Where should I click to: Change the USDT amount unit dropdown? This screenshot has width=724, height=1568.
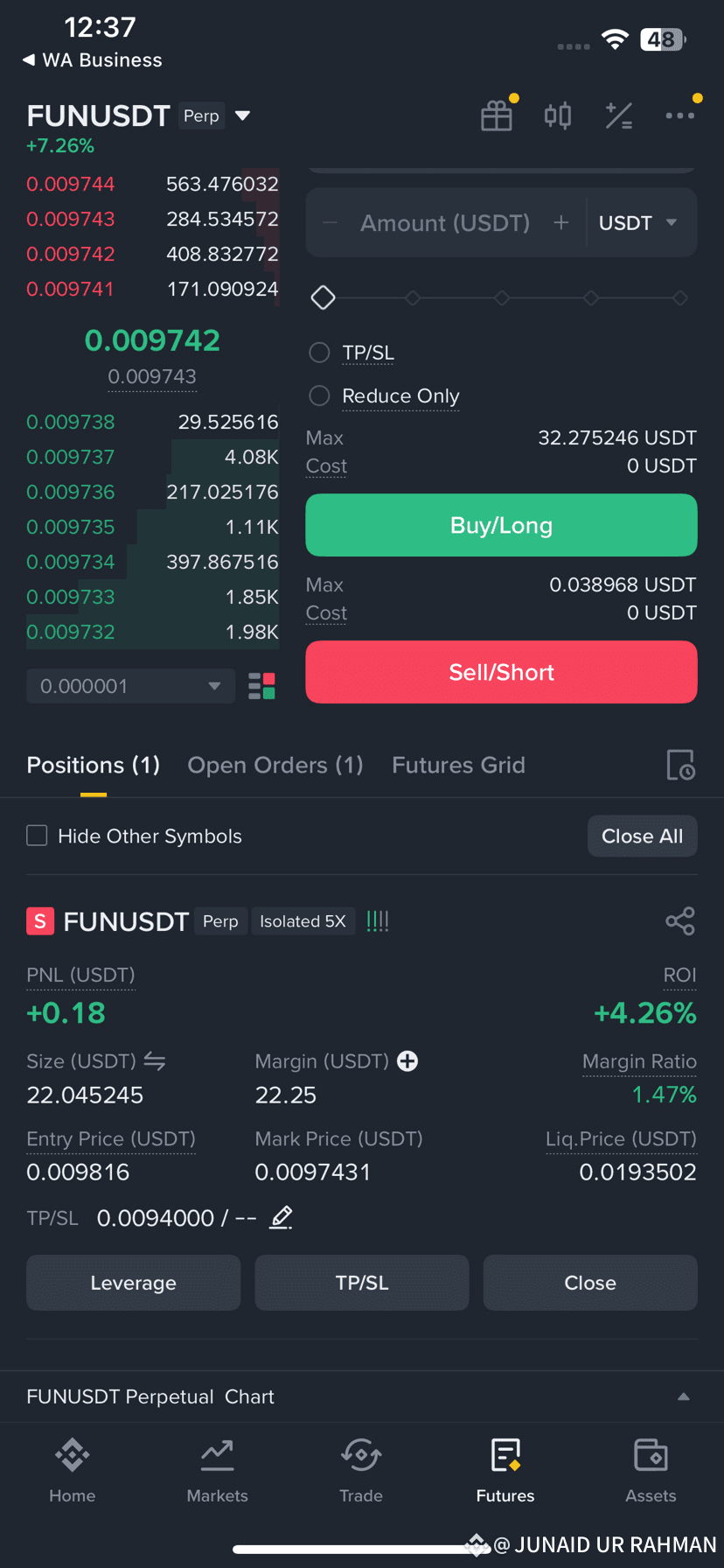[638, 223]
